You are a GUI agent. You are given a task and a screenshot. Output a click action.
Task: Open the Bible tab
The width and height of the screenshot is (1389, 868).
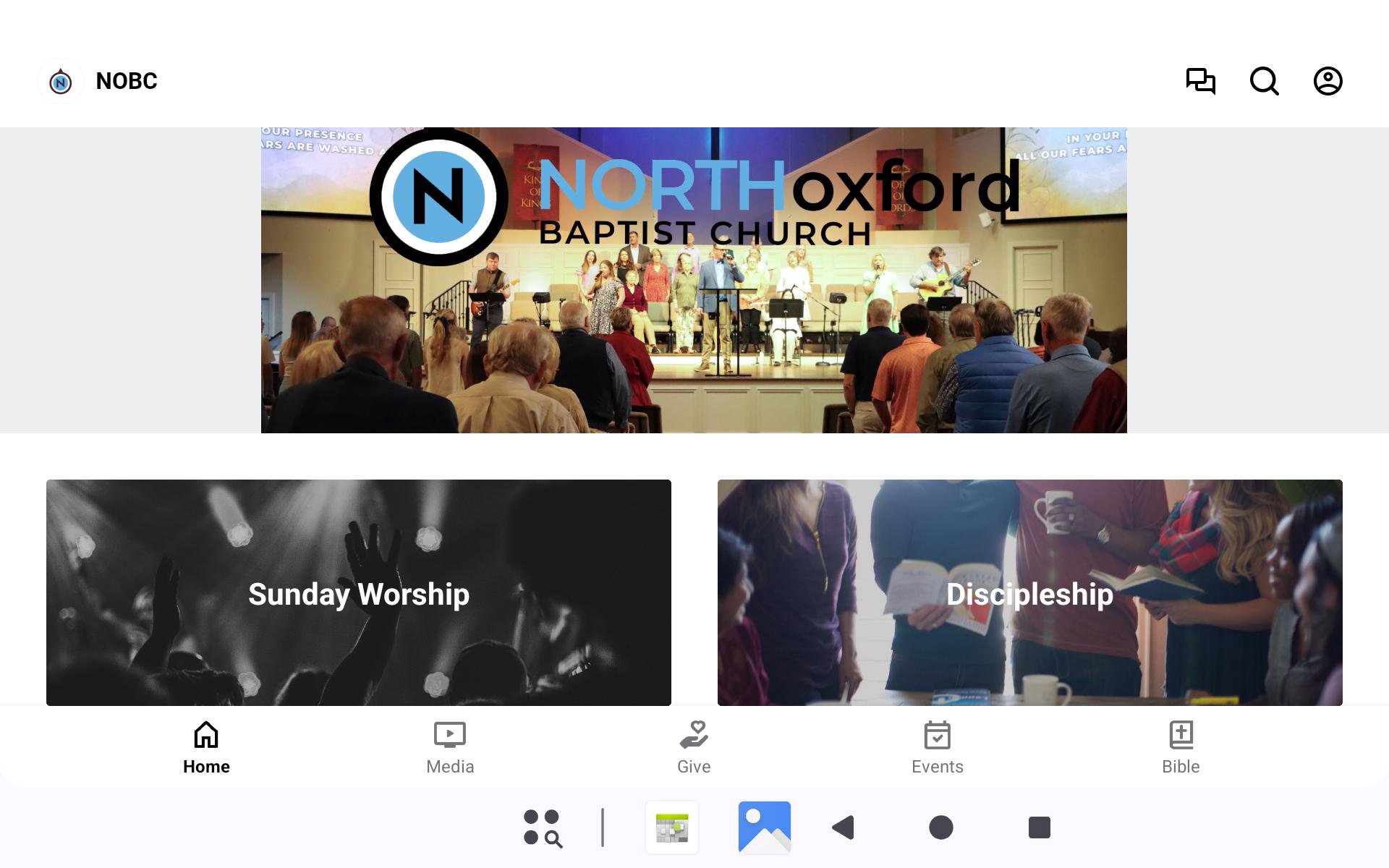(x=1181, y=748)
